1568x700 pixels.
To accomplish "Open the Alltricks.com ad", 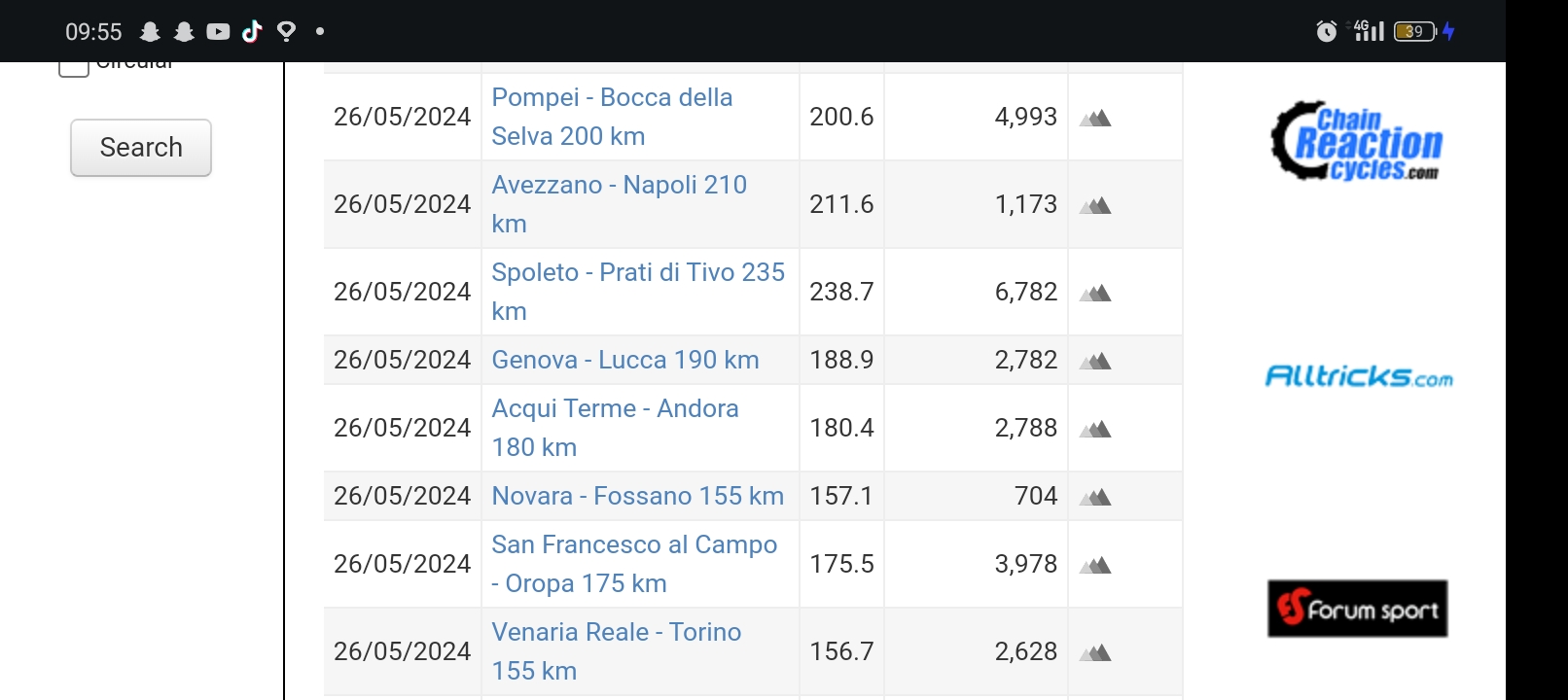I will click(x=1358, y=376).
